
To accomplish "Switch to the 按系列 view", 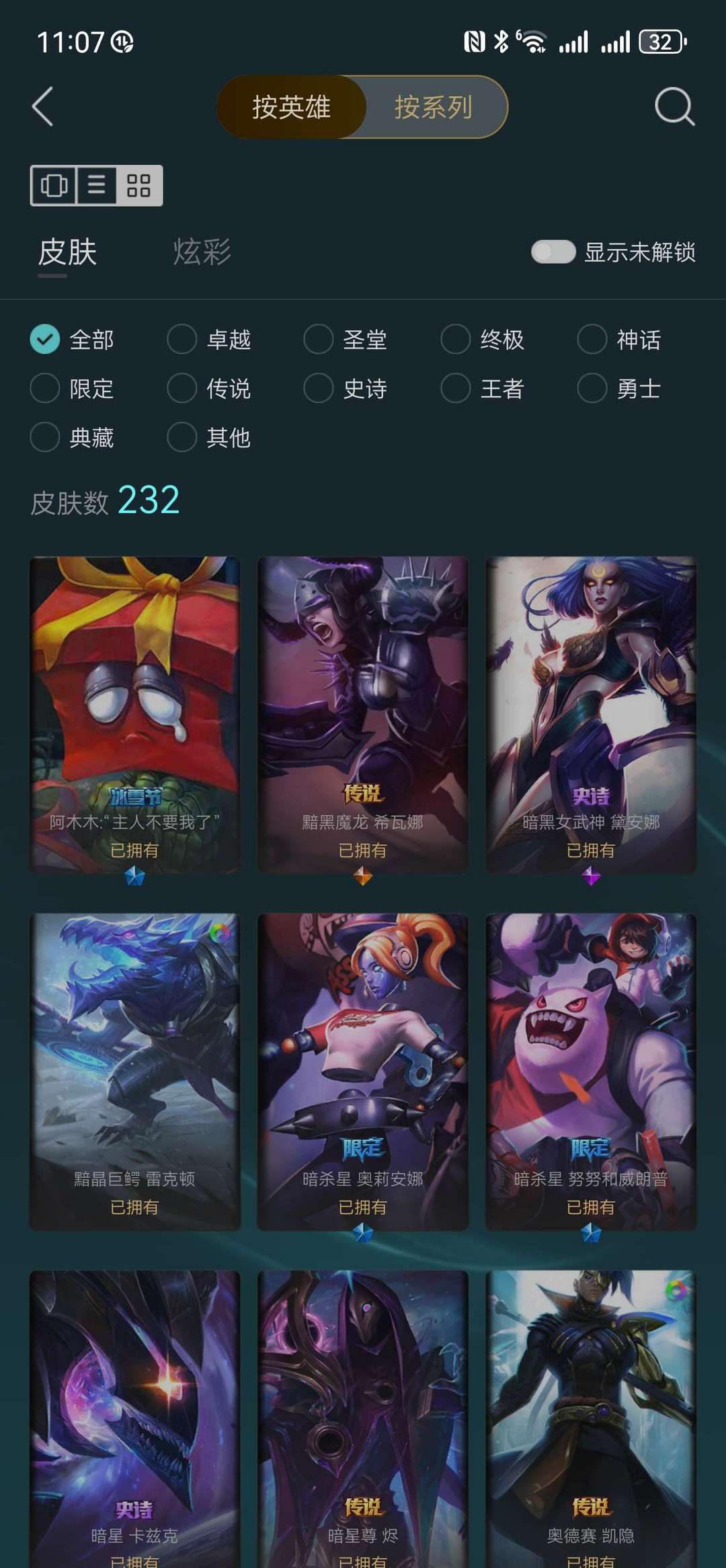I will pyautogui.click(x=434, y=107).
